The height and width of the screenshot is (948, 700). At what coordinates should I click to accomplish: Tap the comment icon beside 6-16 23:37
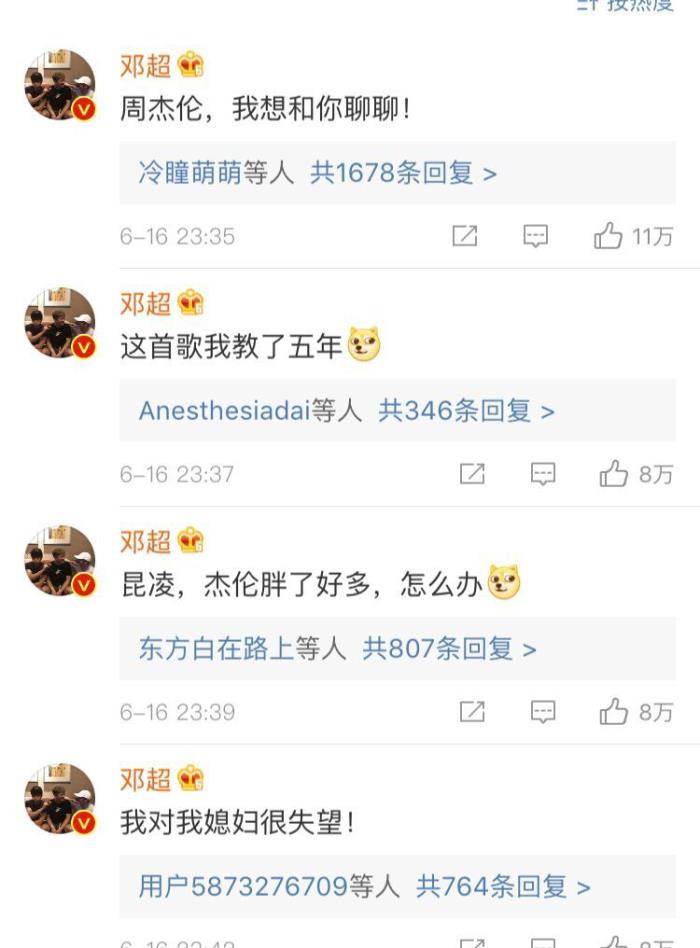(x=542, y=474)
